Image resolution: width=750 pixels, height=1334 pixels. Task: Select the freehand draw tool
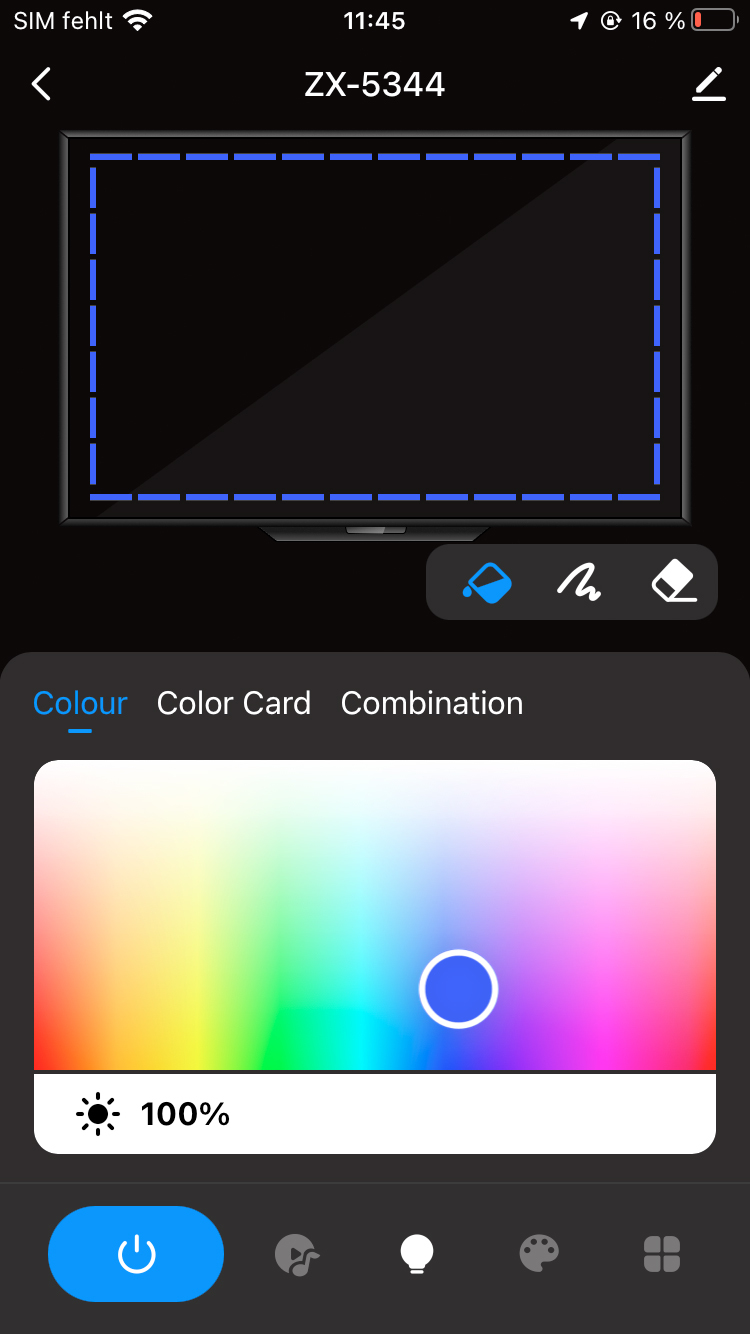pos(579,581)
